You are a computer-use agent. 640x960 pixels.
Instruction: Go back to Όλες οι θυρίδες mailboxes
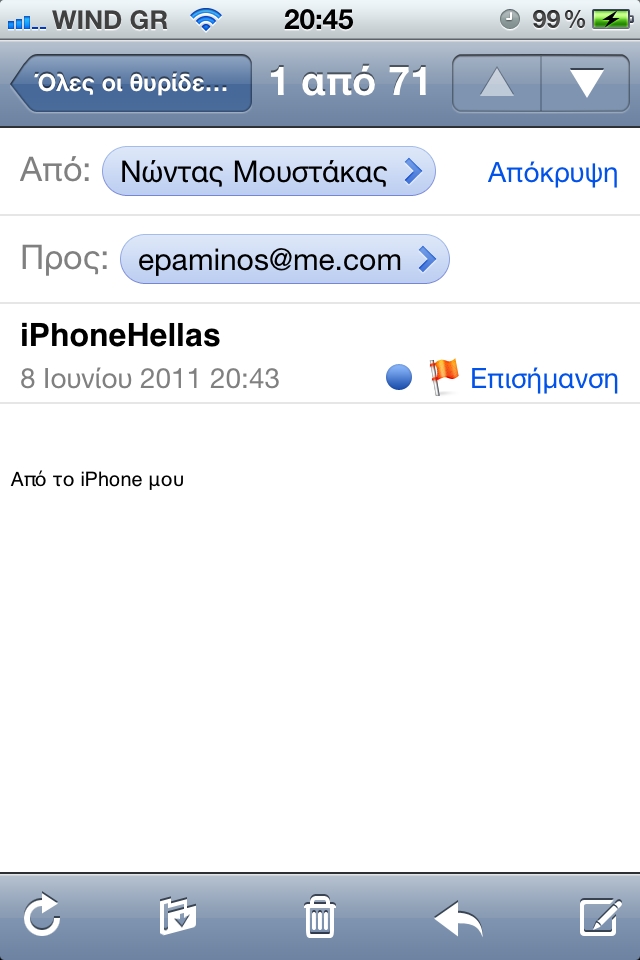coord(131,83)
